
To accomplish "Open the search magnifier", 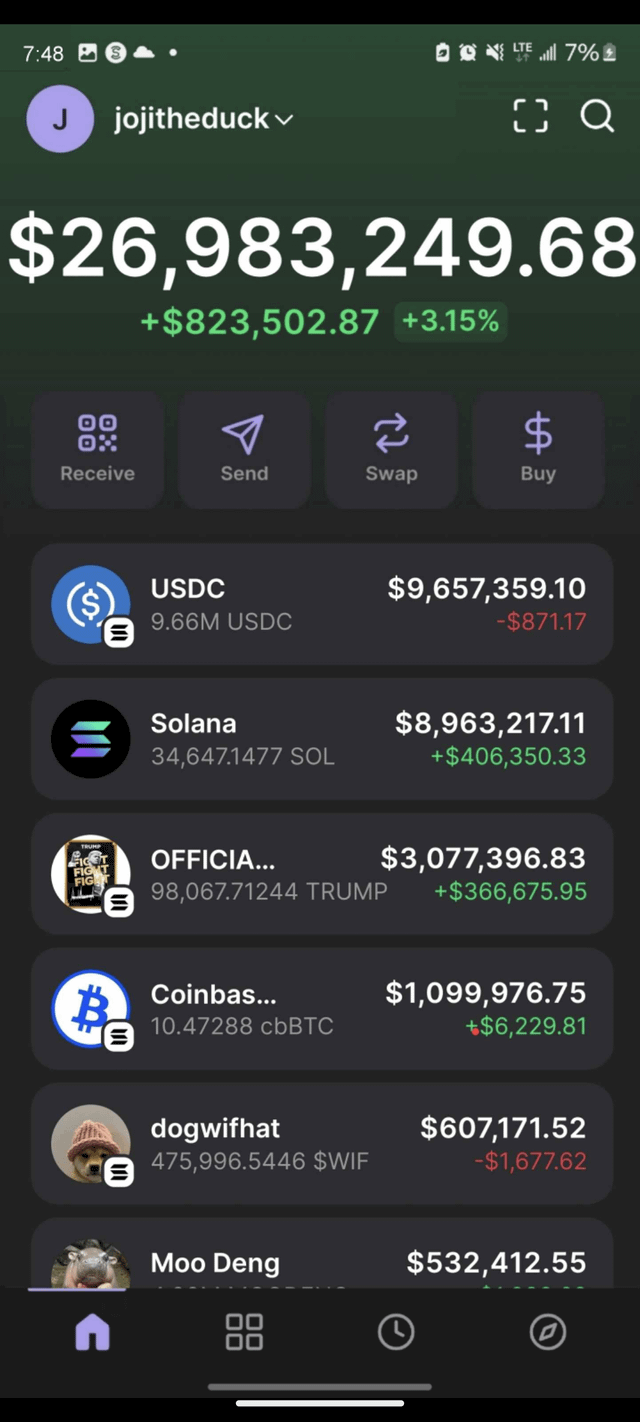I will pos(597,116).
